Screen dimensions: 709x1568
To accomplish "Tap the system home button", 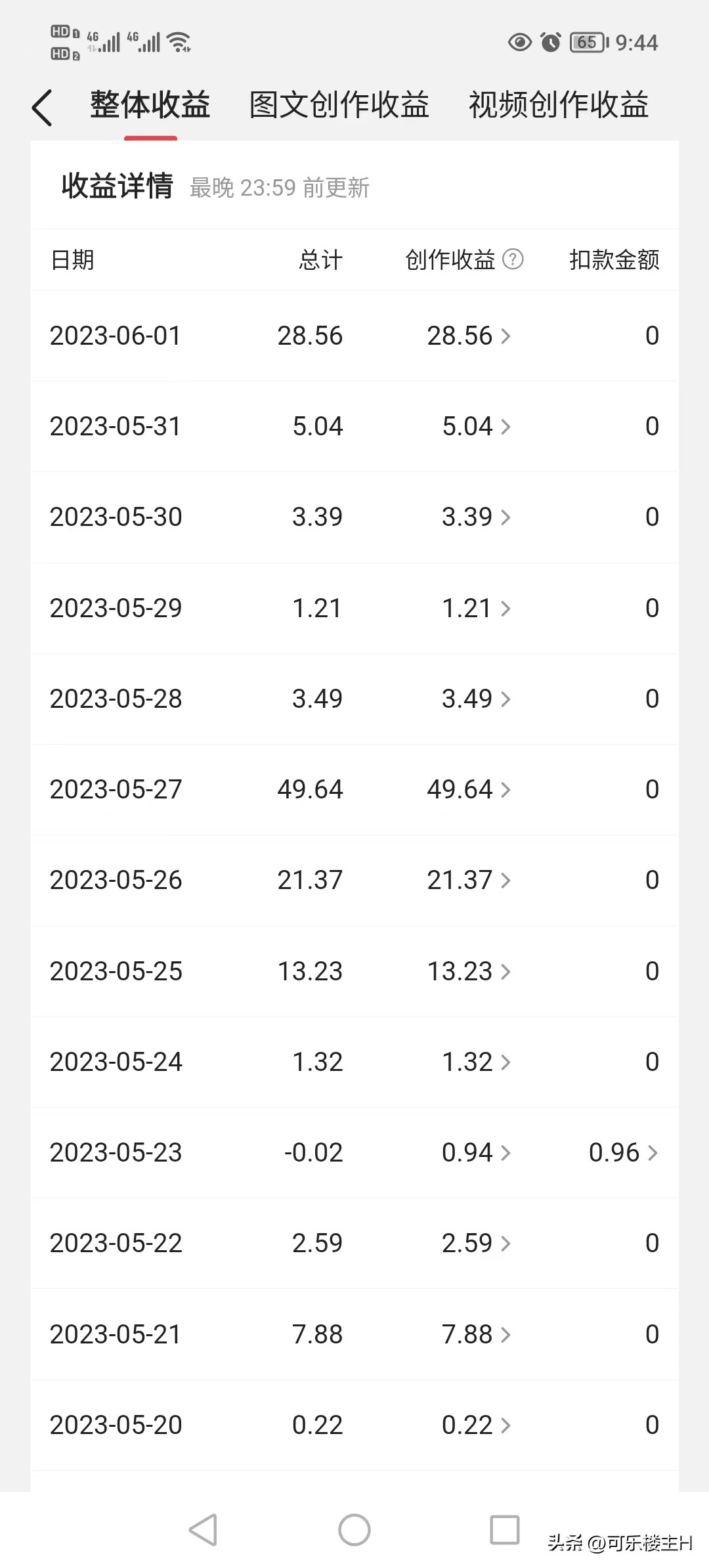I will tap(354, 1531).
